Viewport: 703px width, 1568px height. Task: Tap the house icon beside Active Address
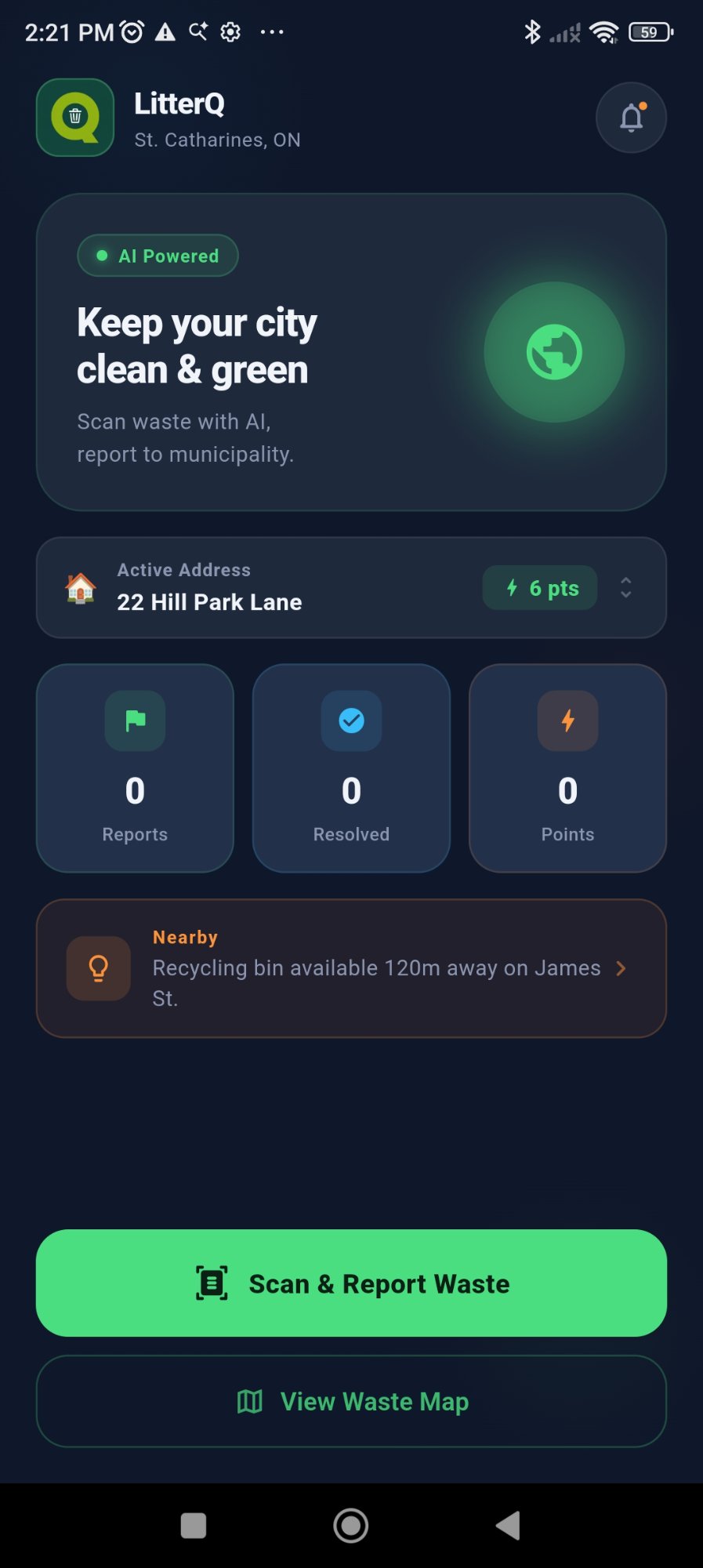(79, 588)
